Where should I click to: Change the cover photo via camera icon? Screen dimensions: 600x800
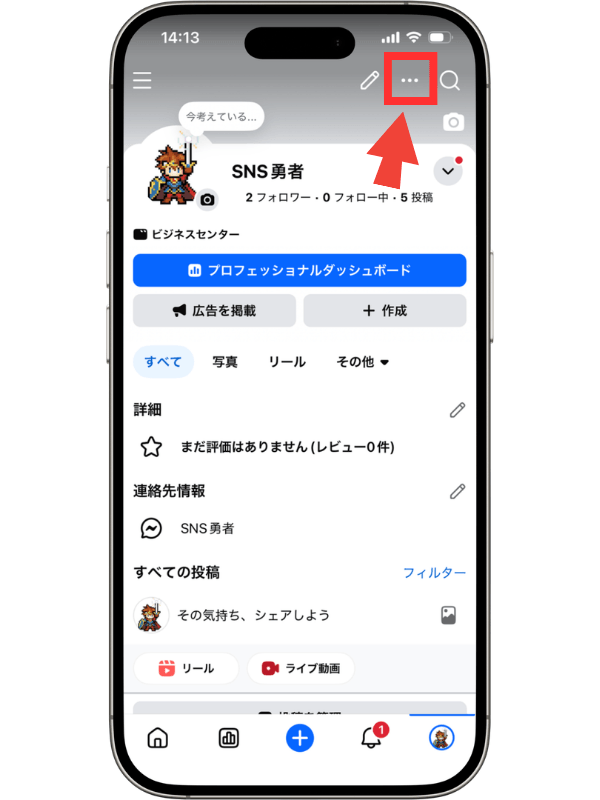453,122
